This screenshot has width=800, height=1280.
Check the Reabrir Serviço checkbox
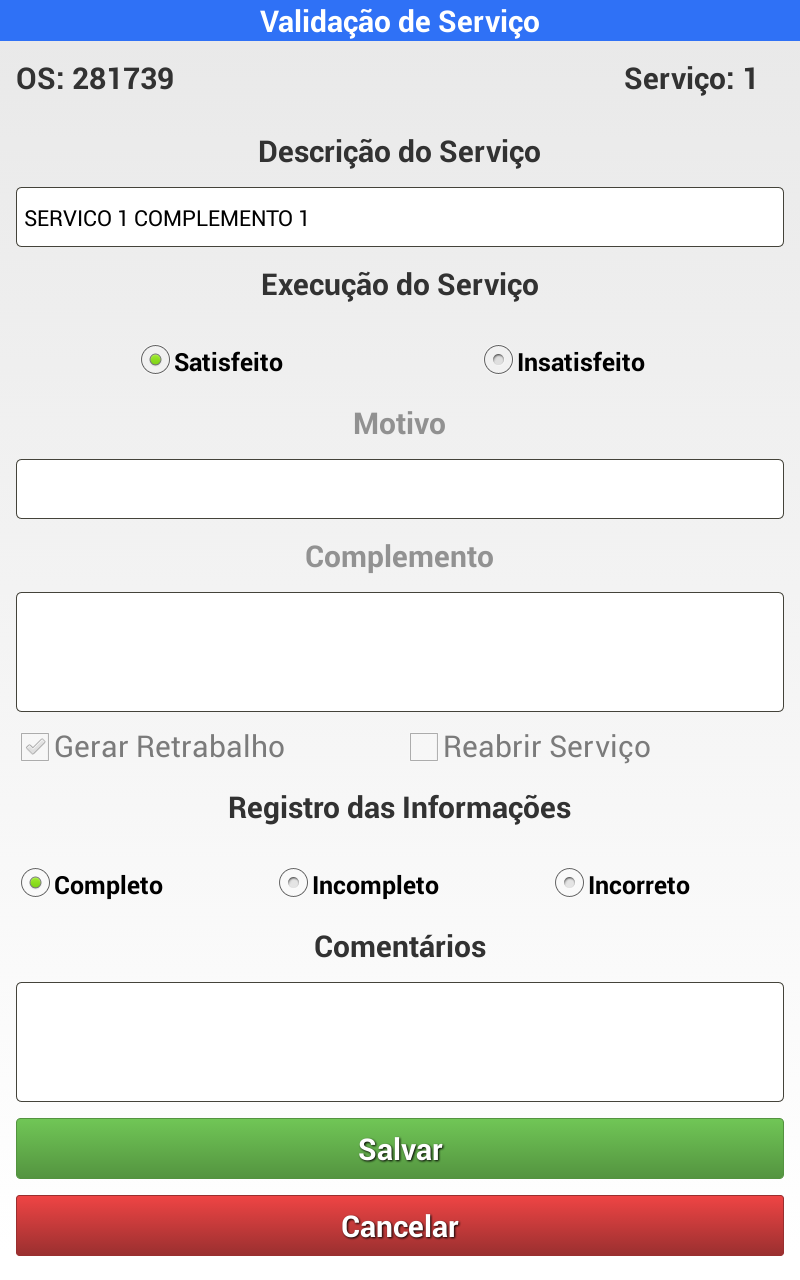(424, 747)
